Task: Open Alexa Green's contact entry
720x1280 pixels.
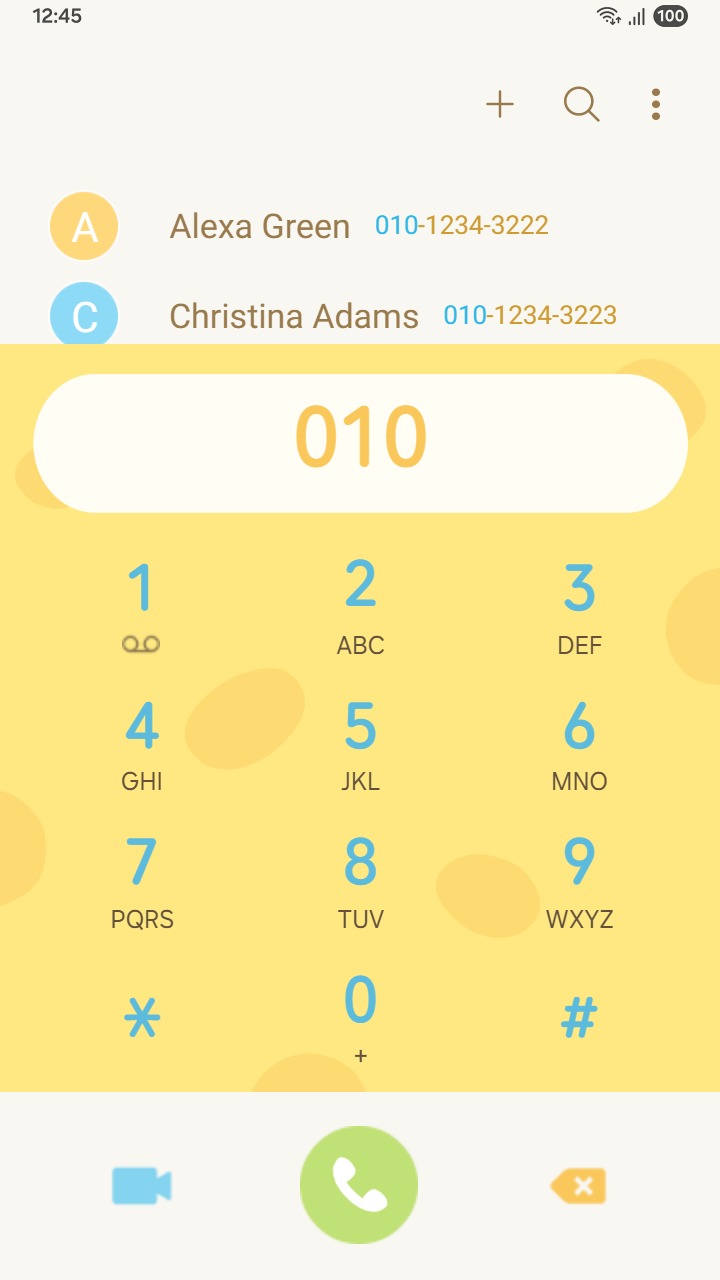Action: click(260, 226)
